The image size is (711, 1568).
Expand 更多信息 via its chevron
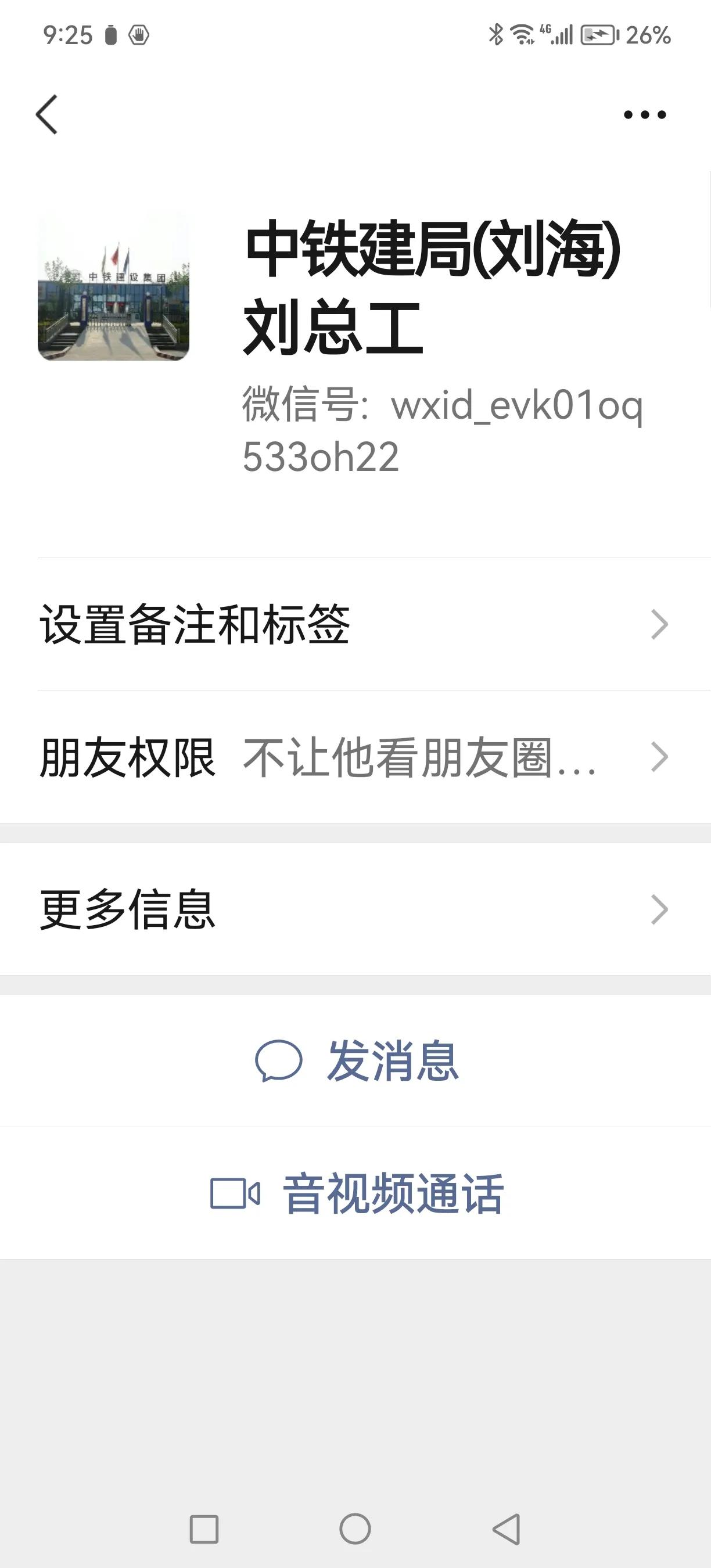pyautogui.click(x=659, y=910)
